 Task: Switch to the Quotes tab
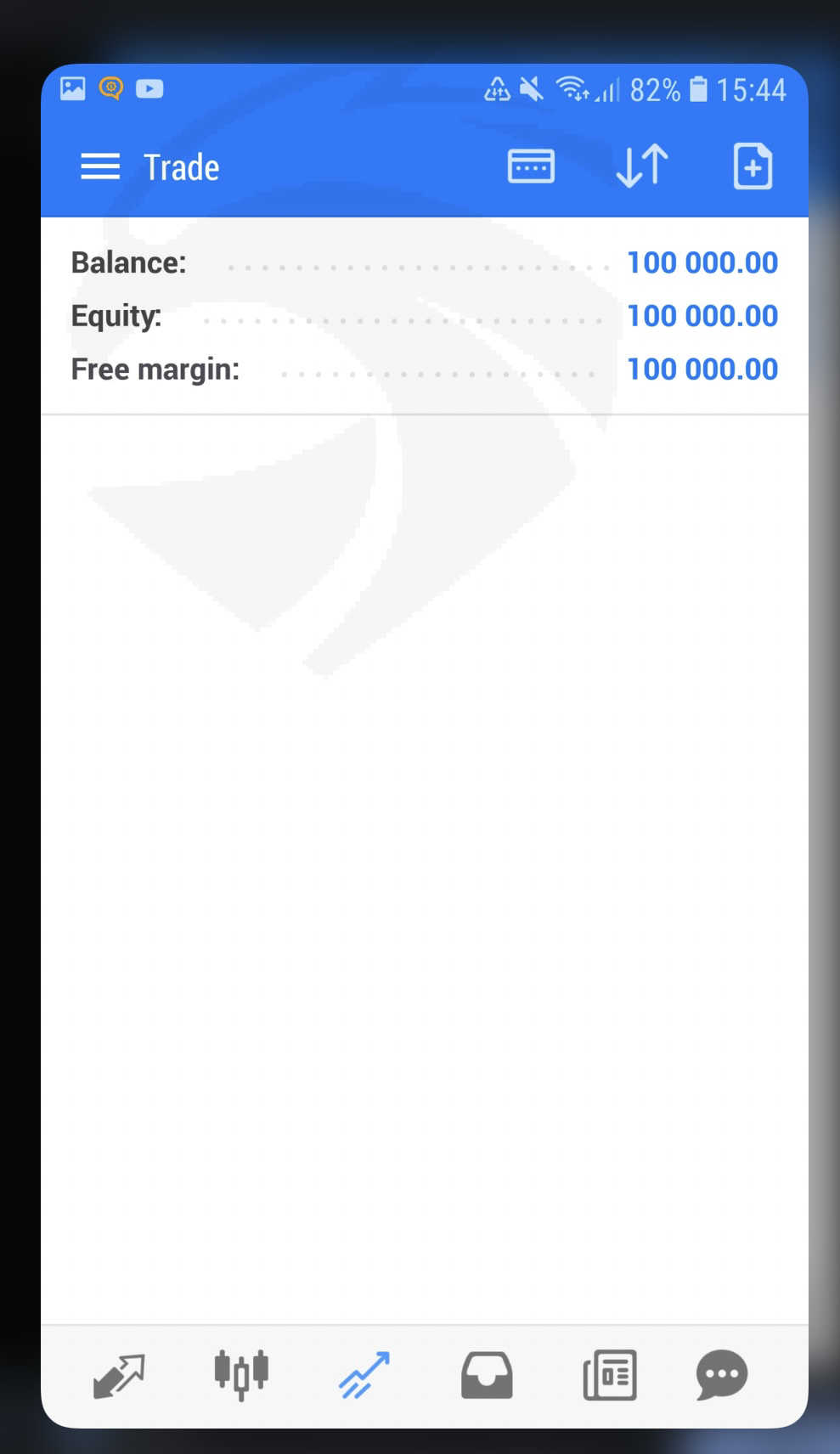pyautogui.click(x=119, y=1376)
